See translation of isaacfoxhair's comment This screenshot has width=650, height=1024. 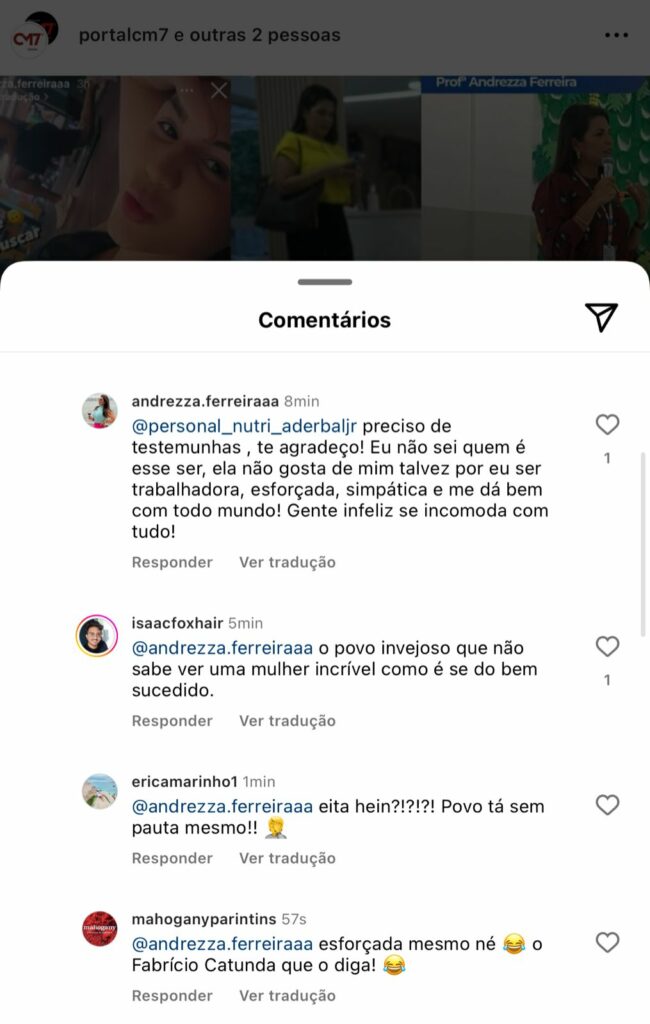pos(287,720)
